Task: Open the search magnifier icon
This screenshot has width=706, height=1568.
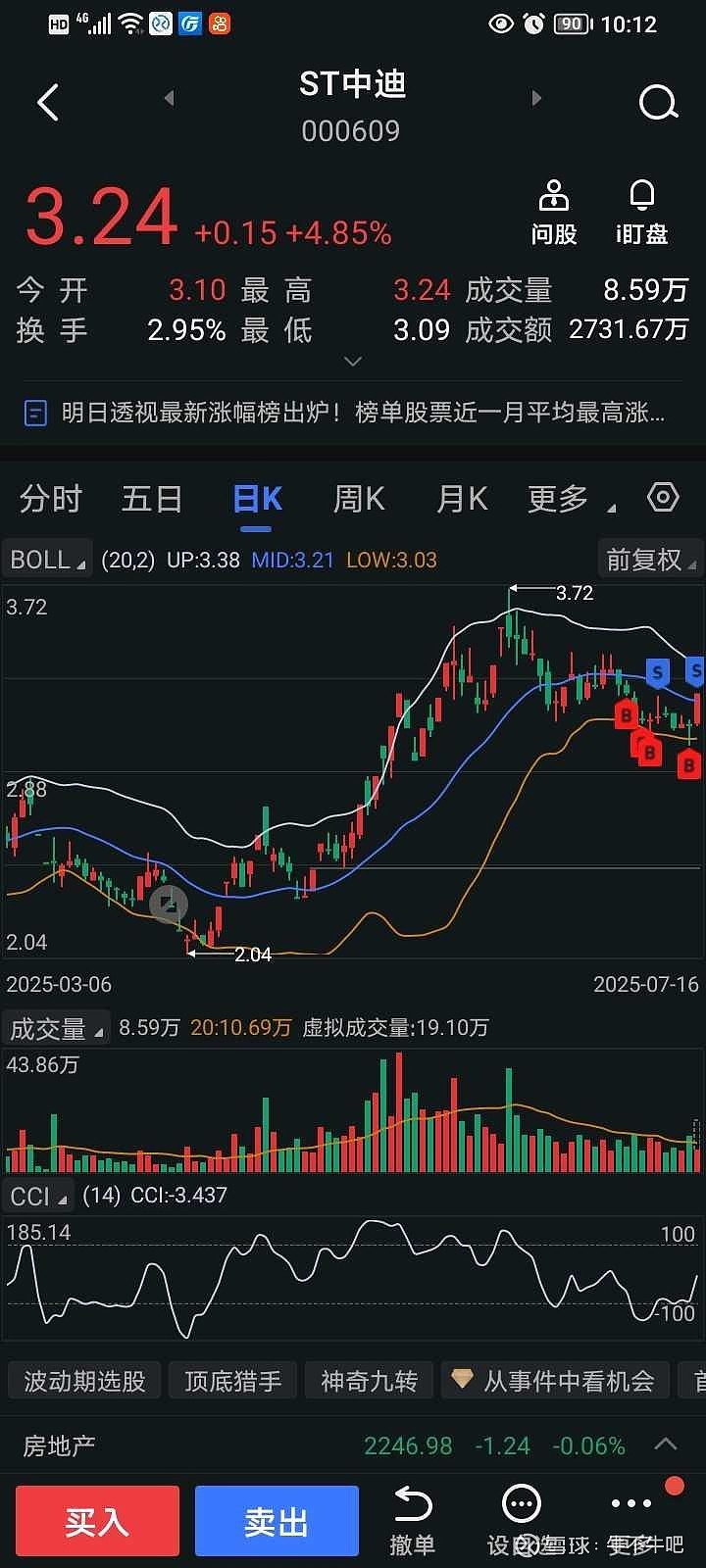Action: pyautogui.click(x=658, y=102)
